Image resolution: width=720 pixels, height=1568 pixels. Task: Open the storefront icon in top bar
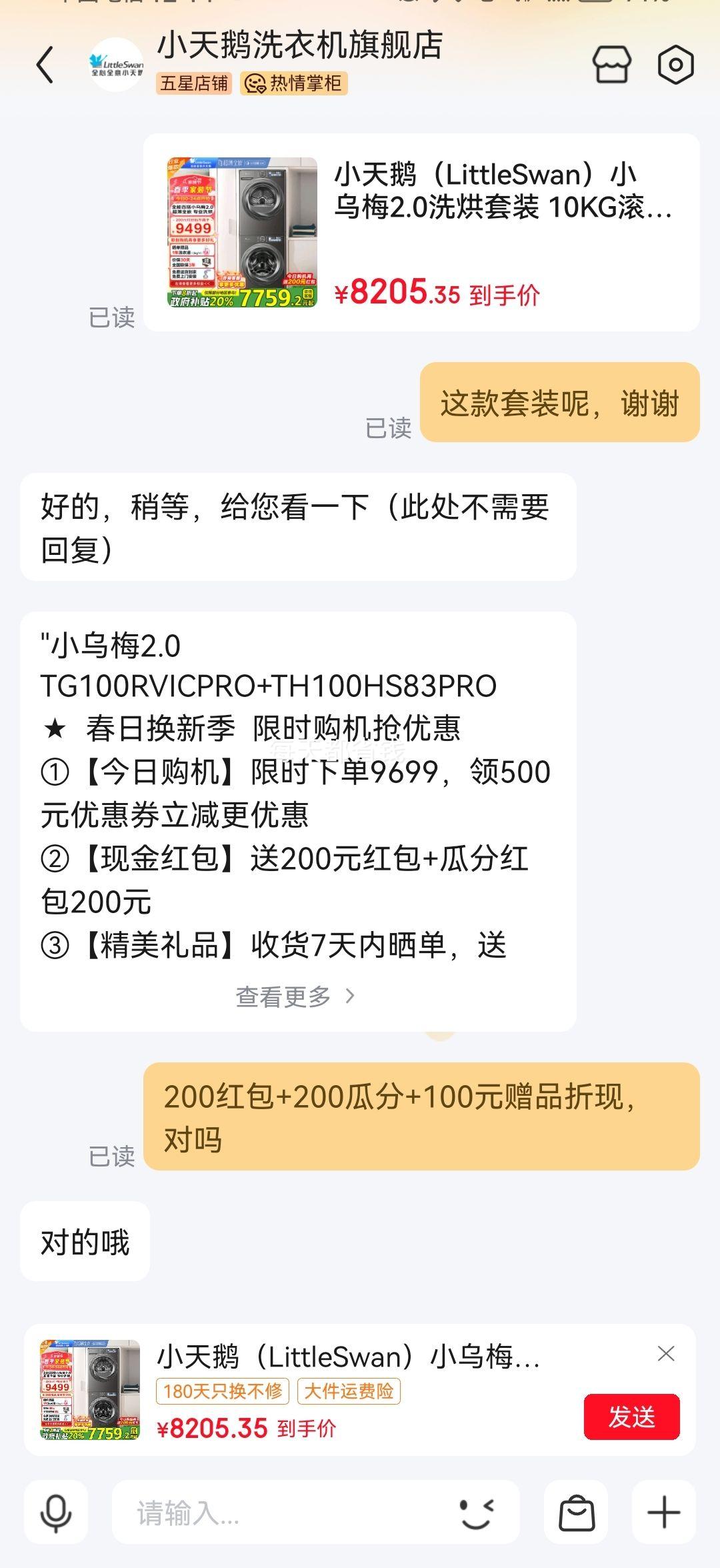[x=611, y=63]
